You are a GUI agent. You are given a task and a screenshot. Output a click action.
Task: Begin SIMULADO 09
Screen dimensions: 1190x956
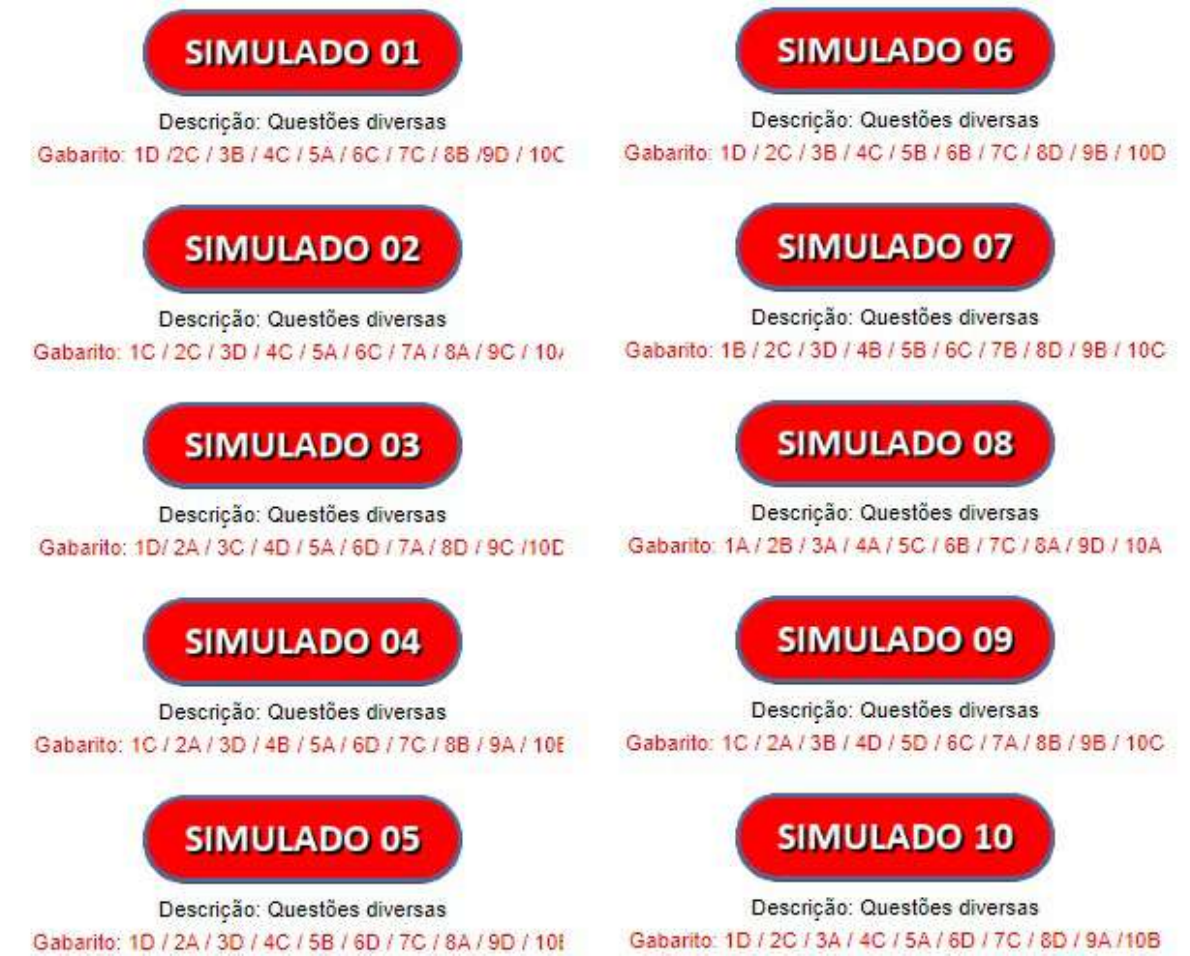[x=895, y=640]
